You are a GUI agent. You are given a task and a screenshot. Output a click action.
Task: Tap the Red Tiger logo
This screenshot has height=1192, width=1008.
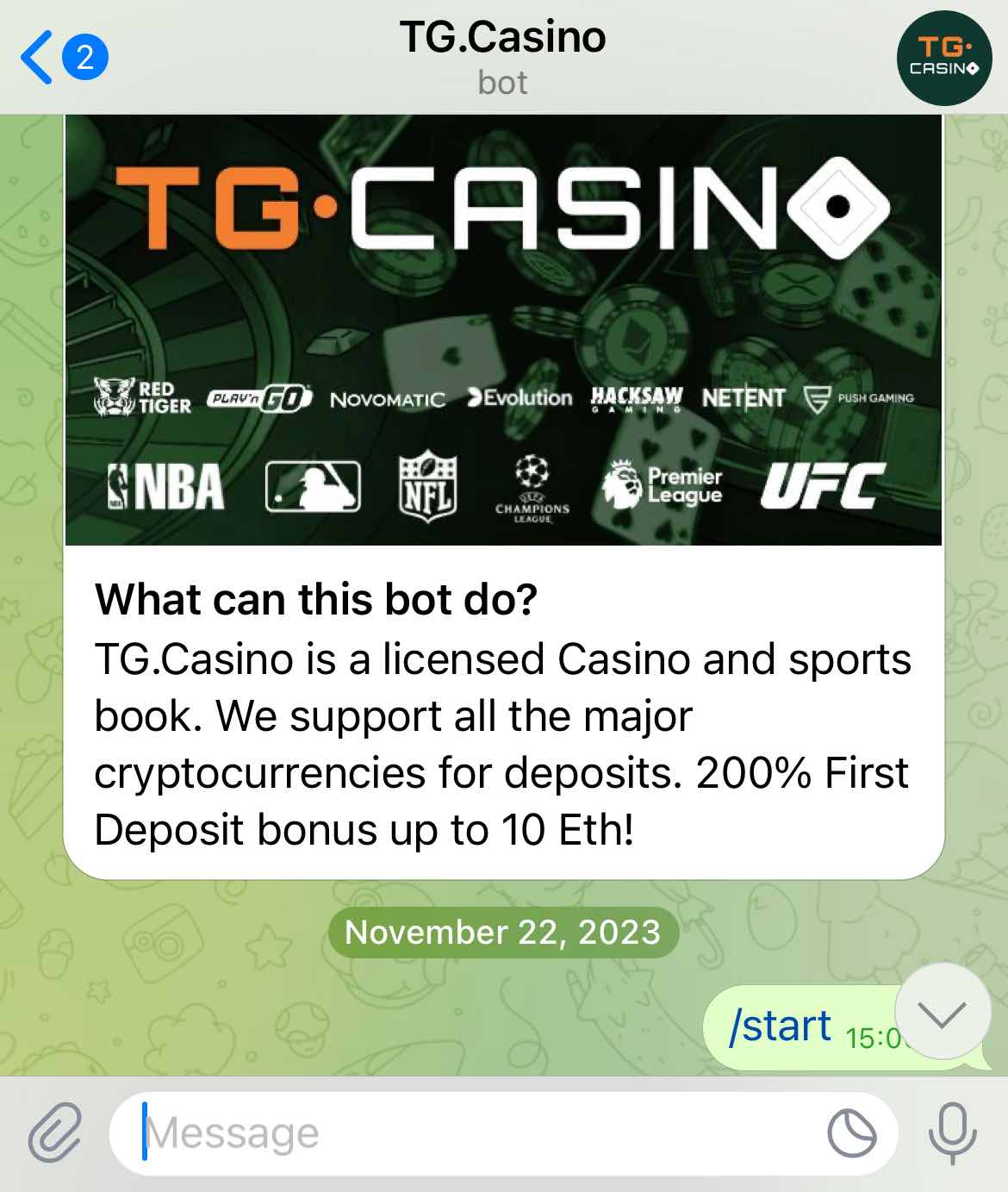142,398
